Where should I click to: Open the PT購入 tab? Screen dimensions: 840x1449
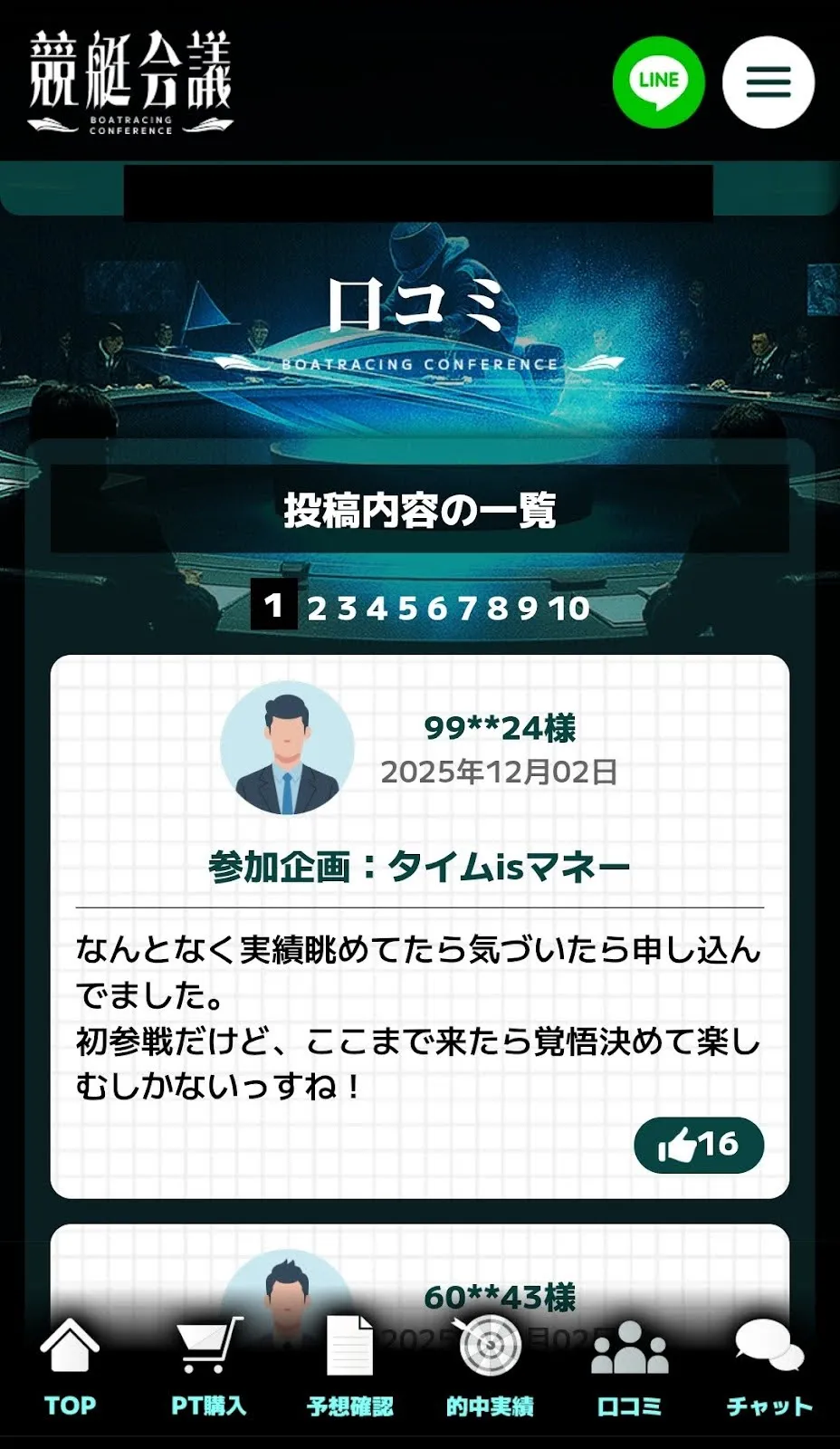click(208, 1367)
